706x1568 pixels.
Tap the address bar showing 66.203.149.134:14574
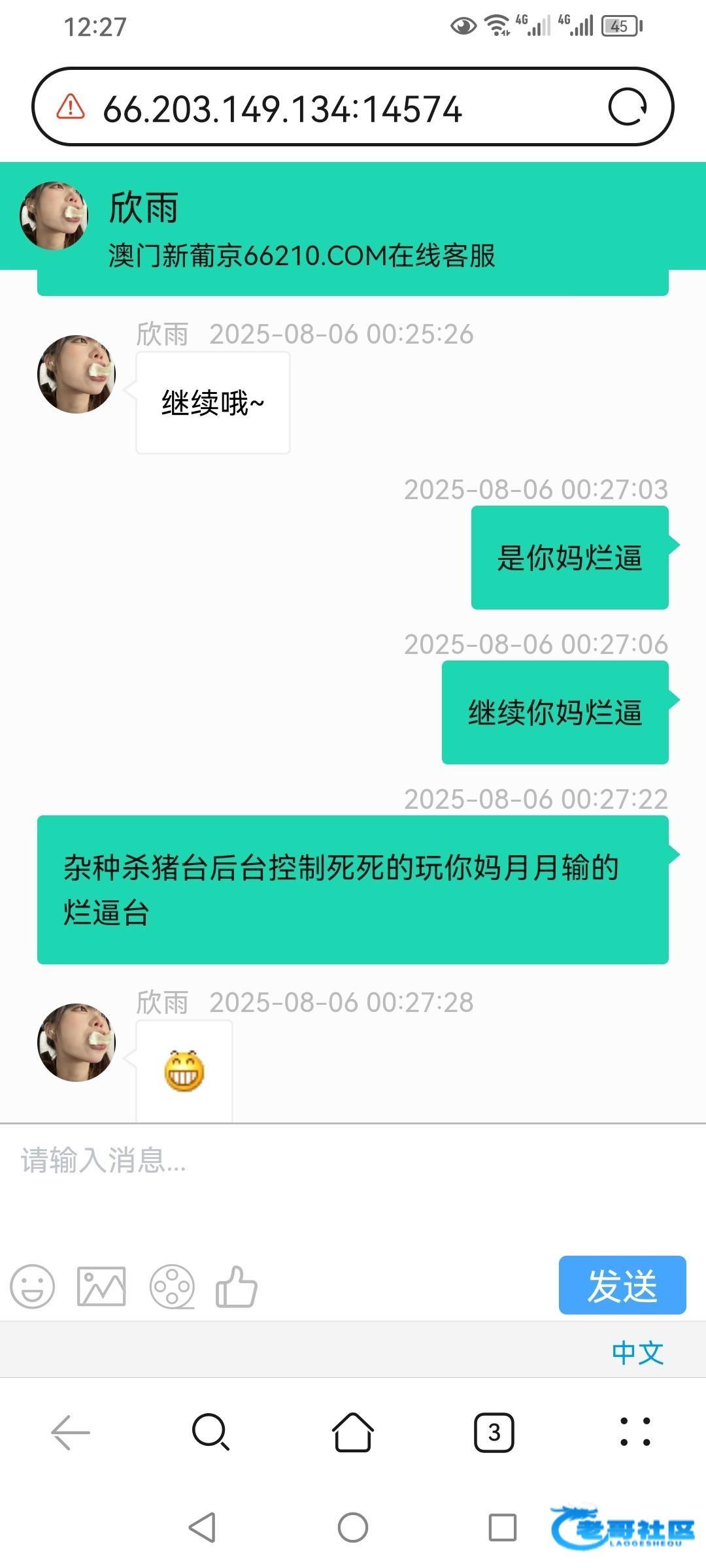pyautogui.click(x=282, y=108)
